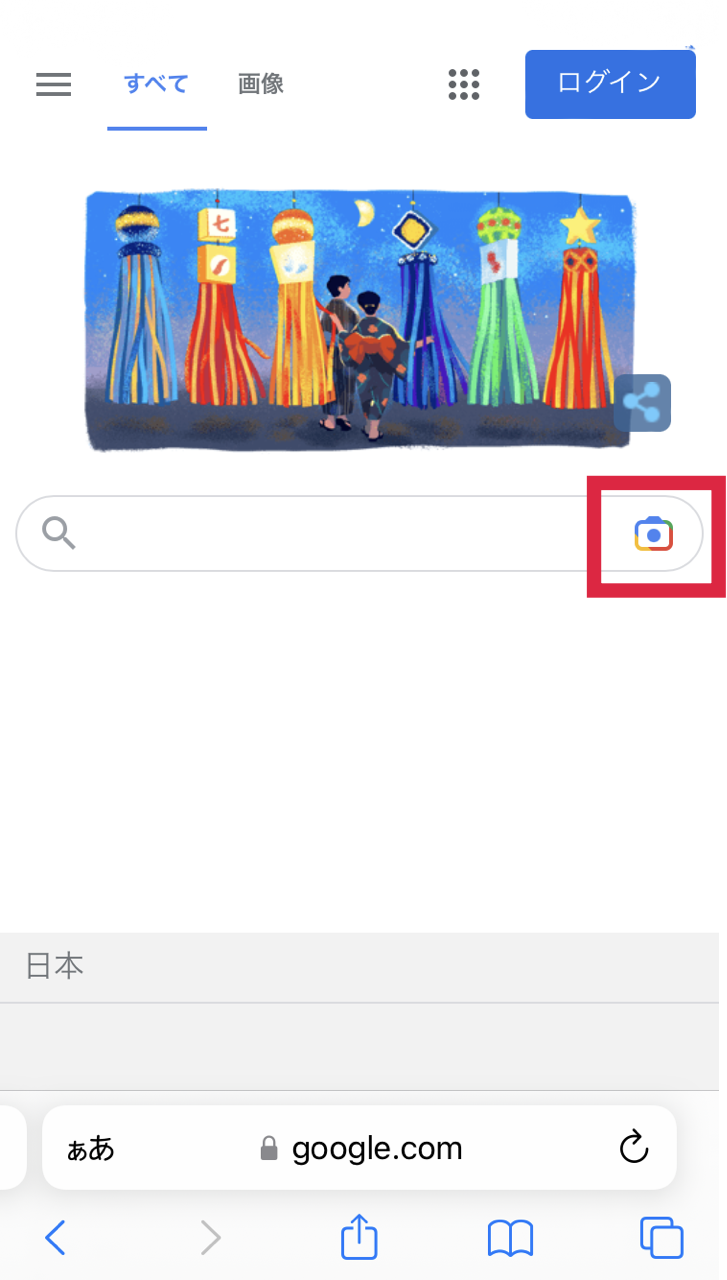
Task: Share the Google Doodle
Action: click(x=642, y=403)
